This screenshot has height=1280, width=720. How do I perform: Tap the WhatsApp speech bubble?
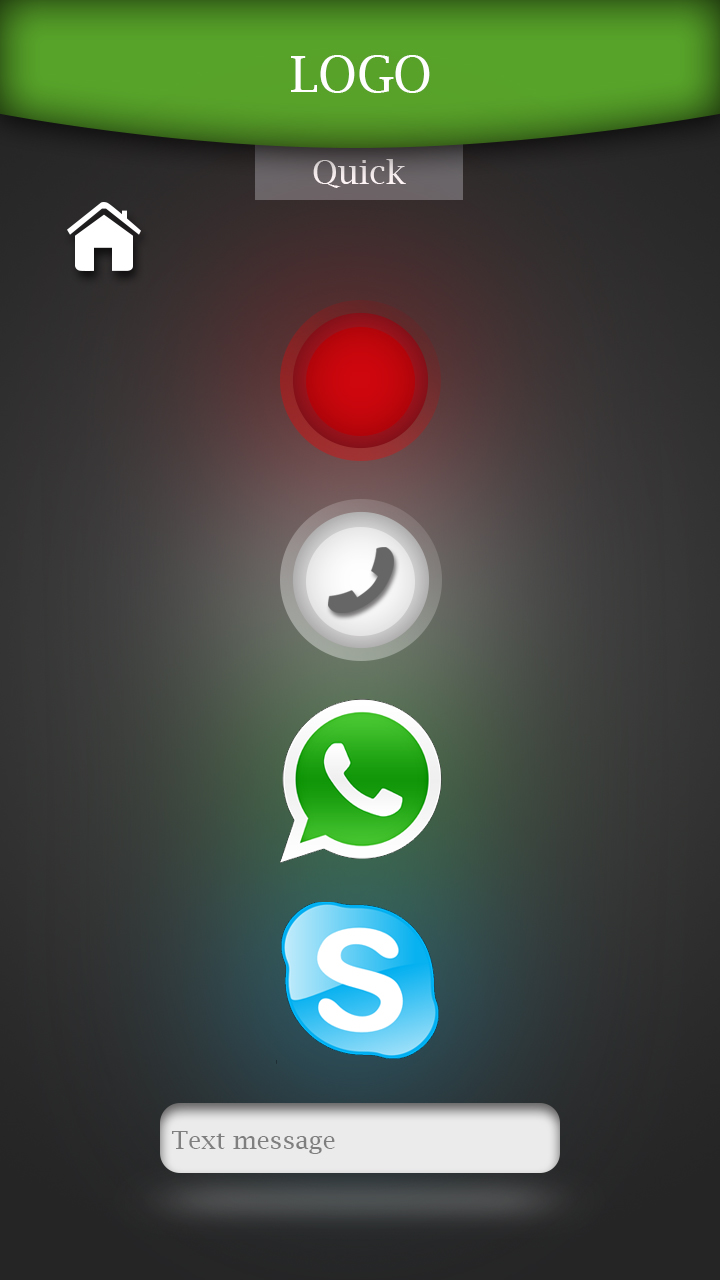click(360, 780)
